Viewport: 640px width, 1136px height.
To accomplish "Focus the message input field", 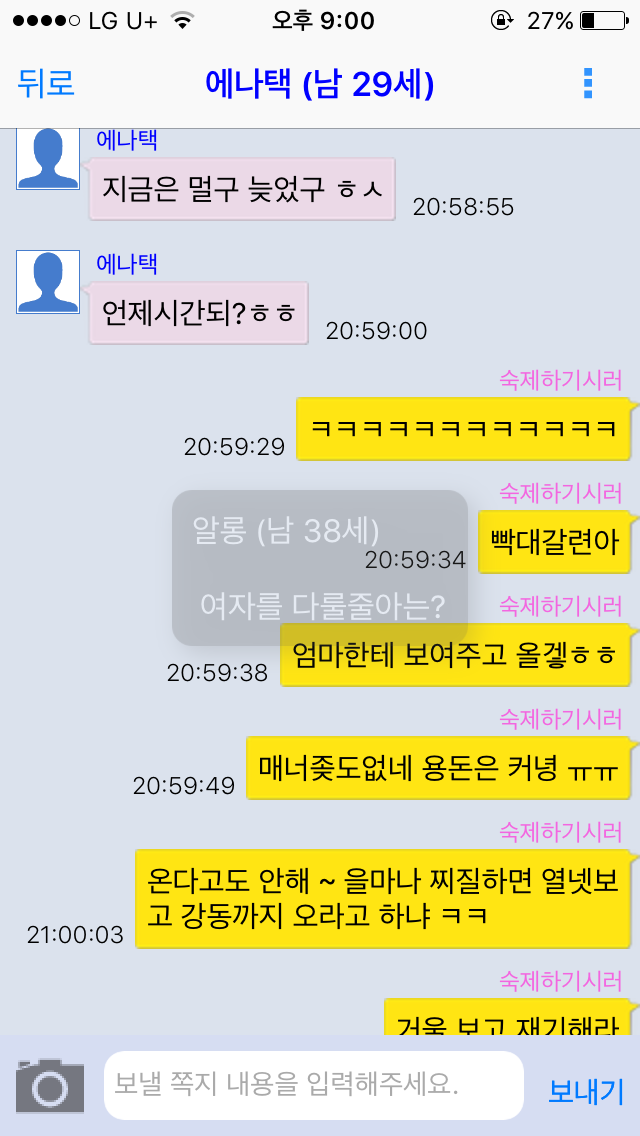I will (x=313, y=1085).
